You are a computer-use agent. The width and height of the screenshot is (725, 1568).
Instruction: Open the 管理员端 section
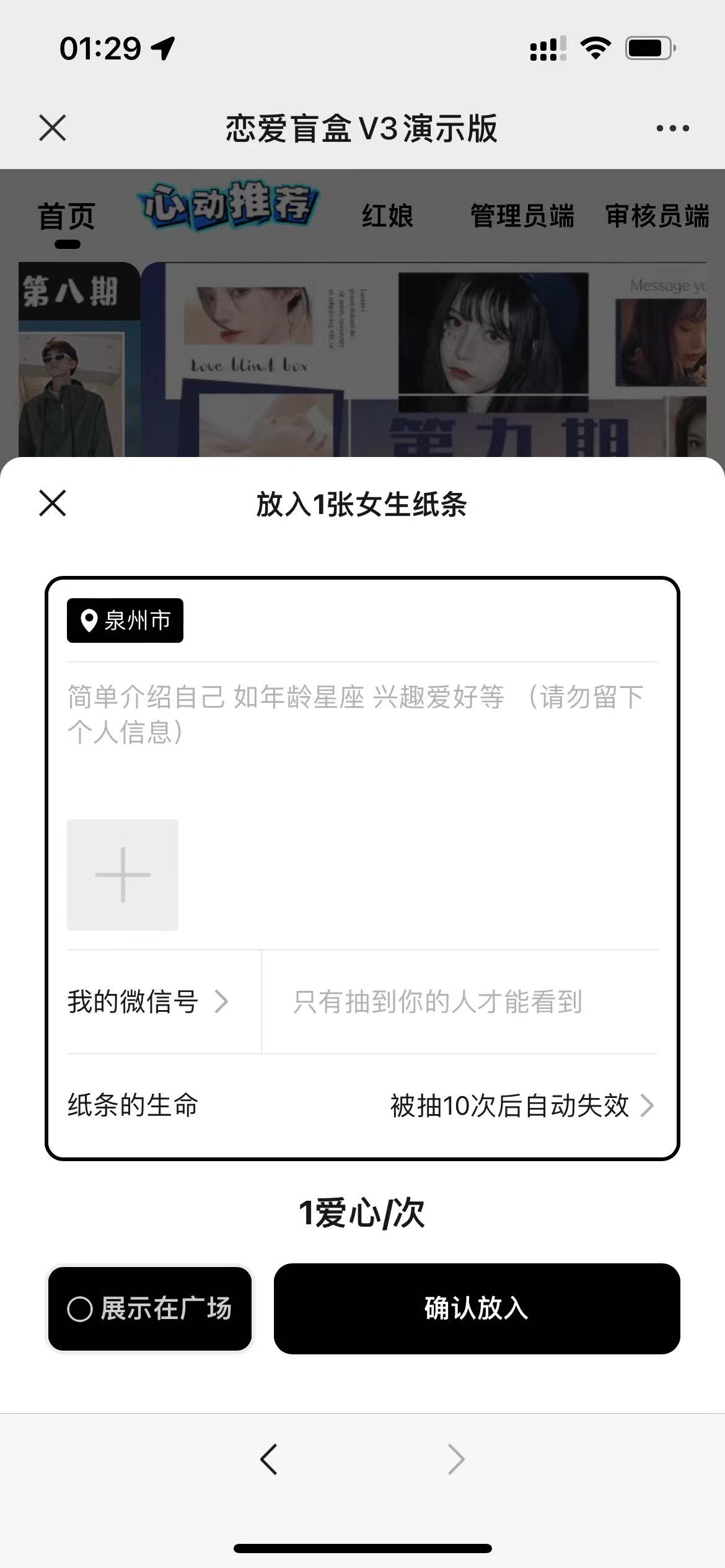point(521,216)
